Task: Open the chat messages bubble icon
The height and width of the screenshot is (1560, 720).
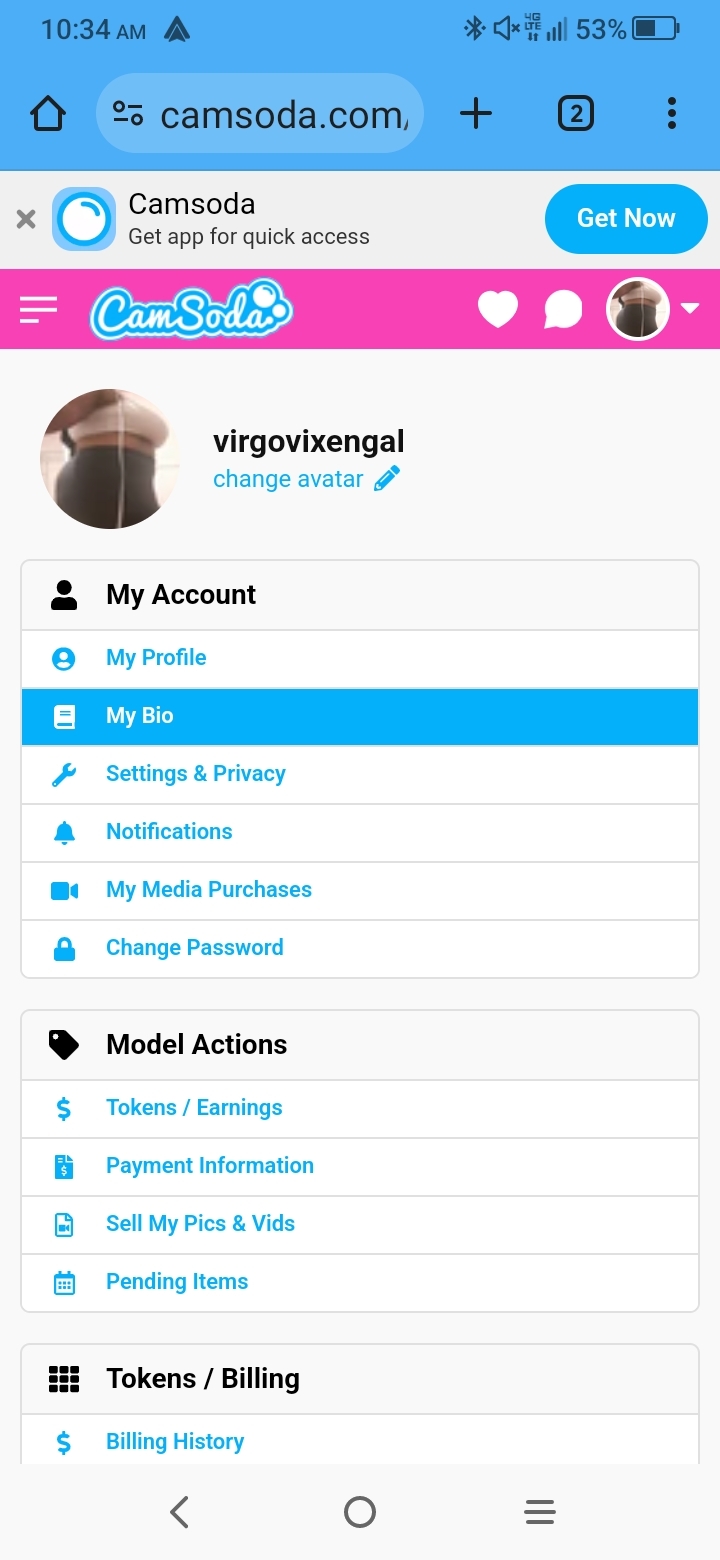Action: 562,309
